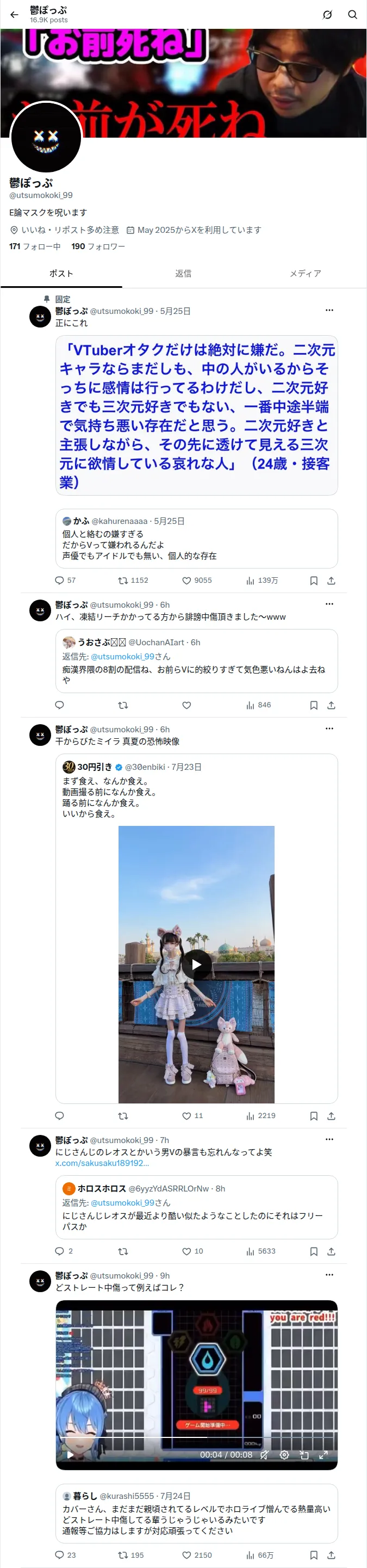Share the ドストレート中傷 post
This screenshot has height=1568, width=367.
(331, 1555)
